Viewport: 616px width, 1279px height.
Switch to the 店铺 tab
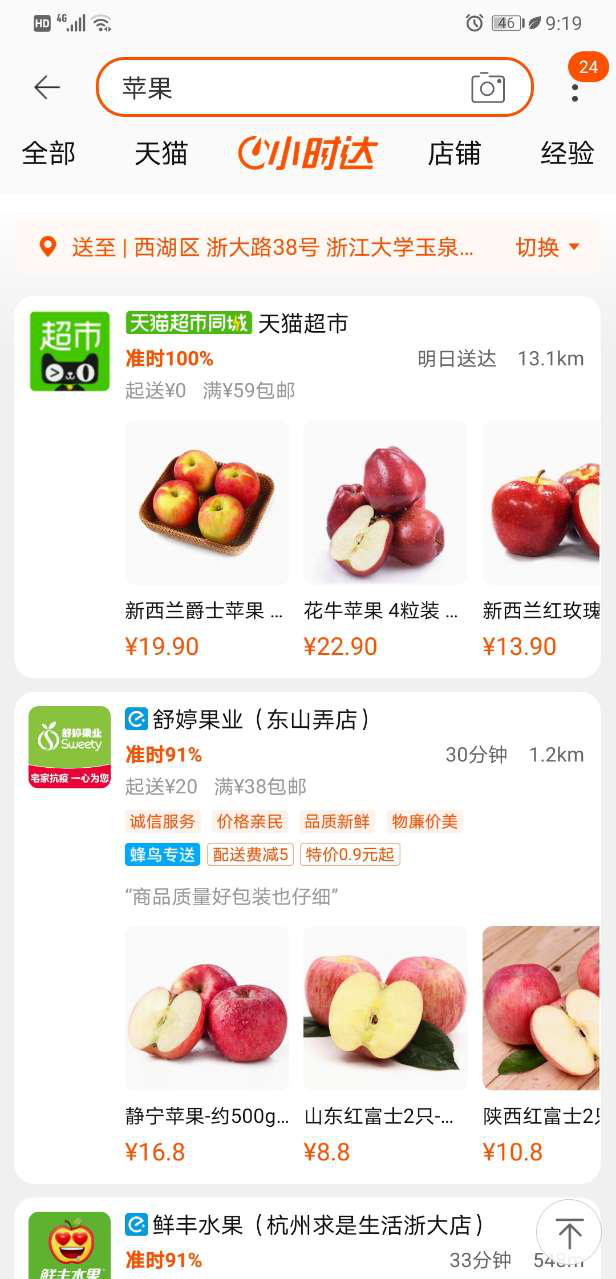454,153
